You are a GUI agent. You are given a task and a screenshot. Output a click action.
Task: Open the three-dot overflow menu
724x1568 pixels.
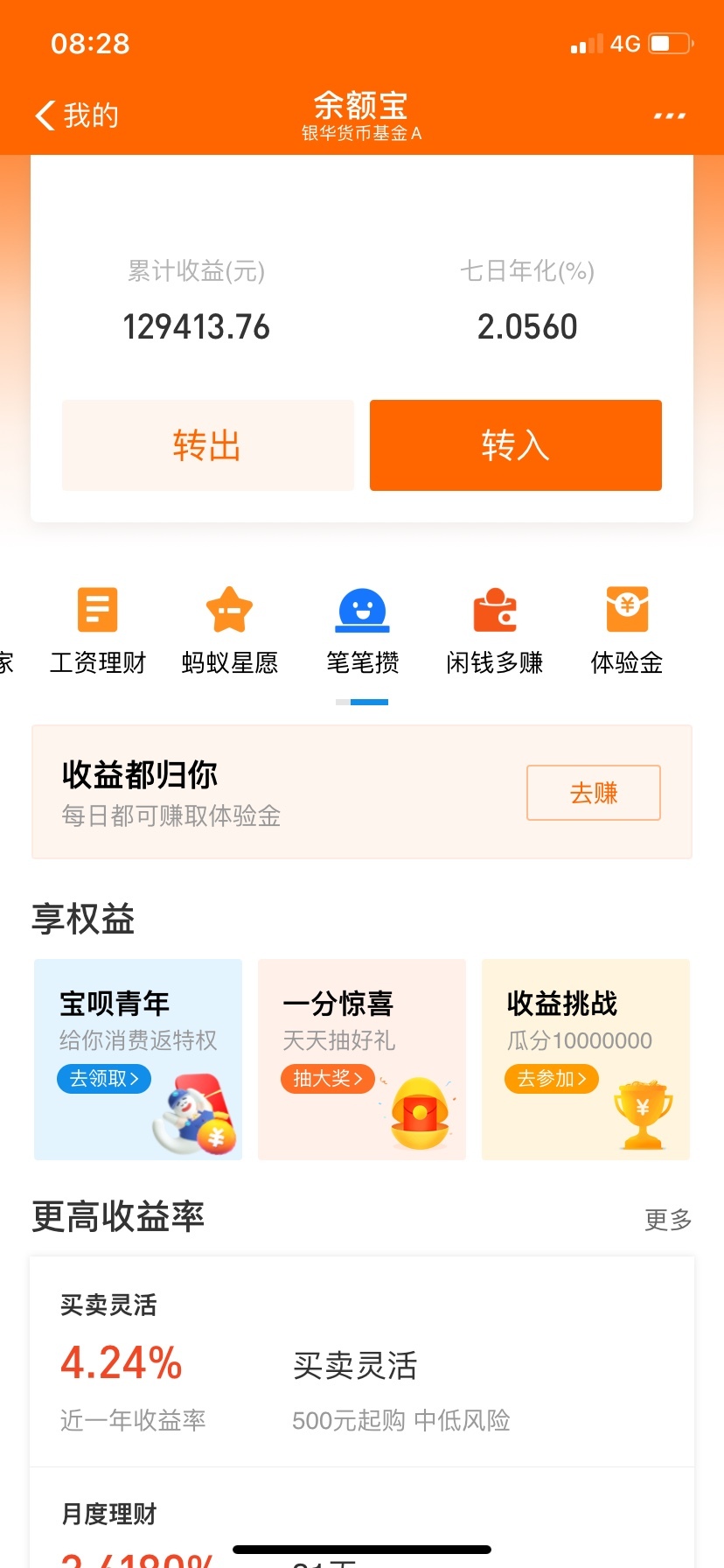[x=669, y=115]
